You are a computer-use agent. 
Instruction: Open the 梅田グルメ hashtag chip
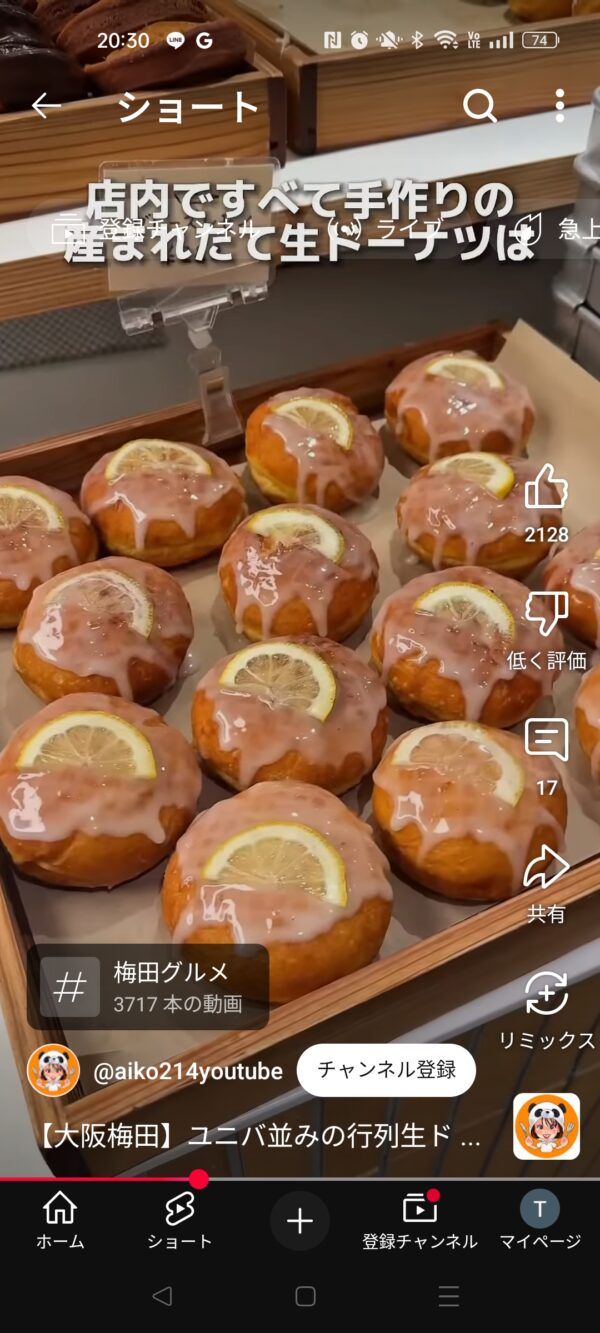(x=148, y=986)
